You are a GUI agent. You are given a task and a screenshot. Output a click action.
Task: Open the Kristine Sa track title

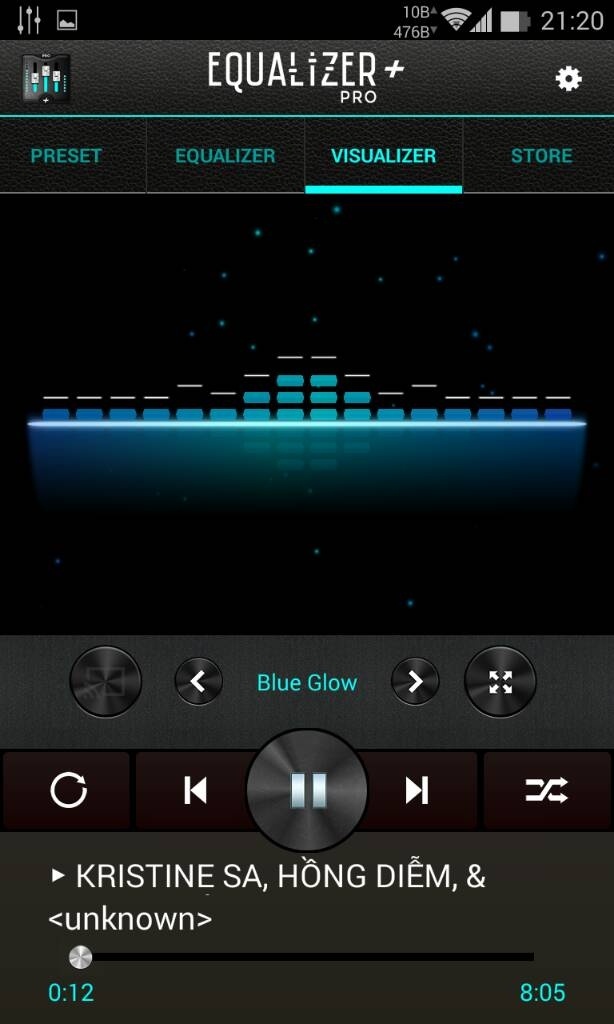270,895
